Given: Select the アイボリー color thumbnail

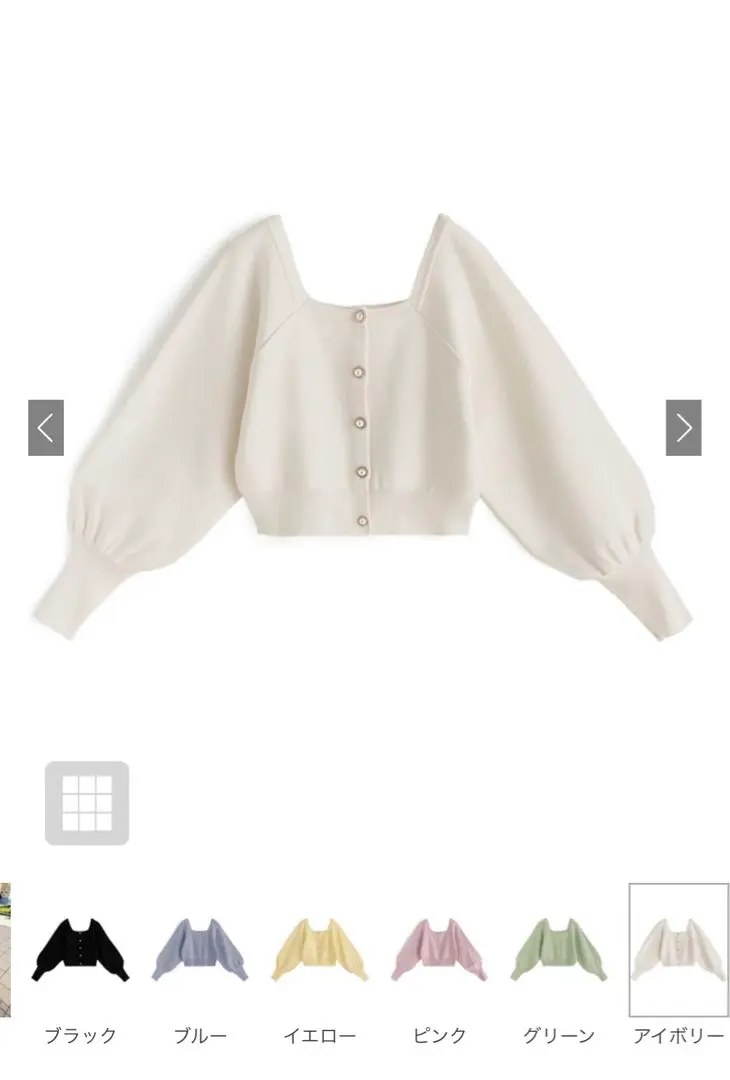Looking at the screenshot, I should pos(678,950).
